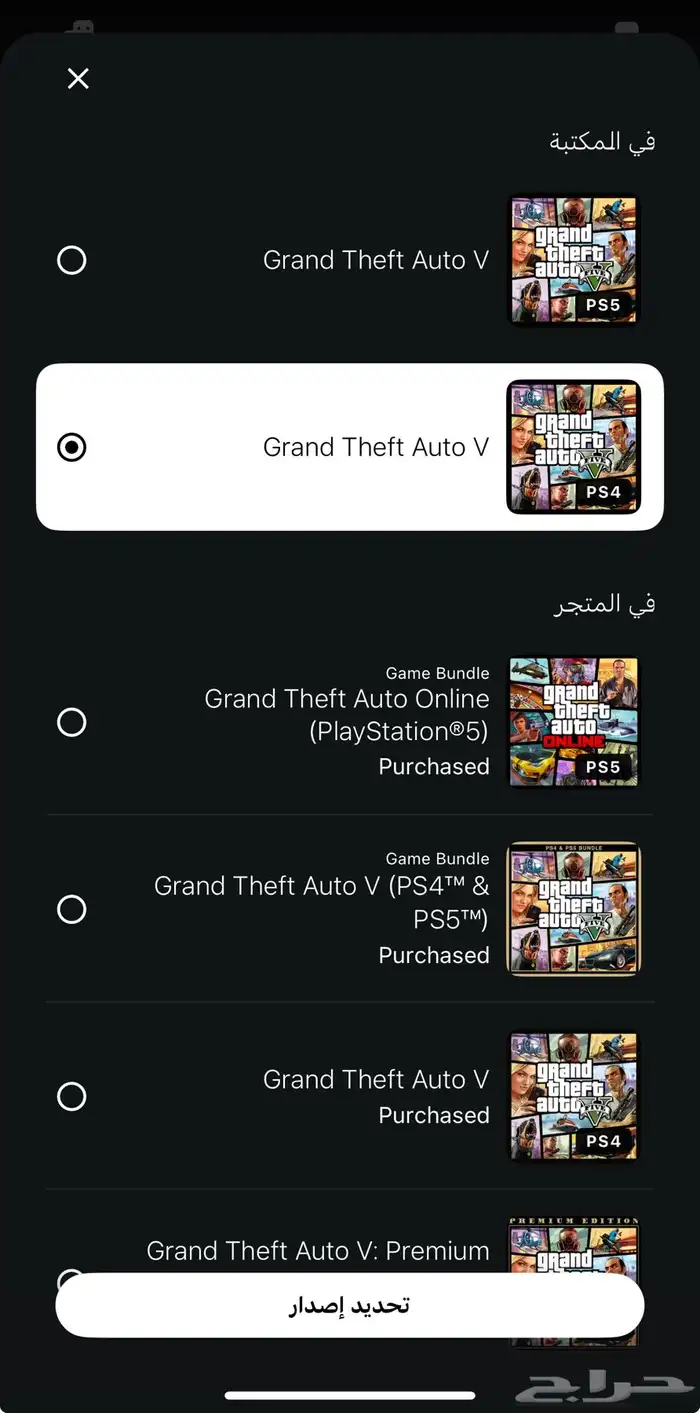Close the edition selection sheet
700x1413 pixels.
[78, 78]
